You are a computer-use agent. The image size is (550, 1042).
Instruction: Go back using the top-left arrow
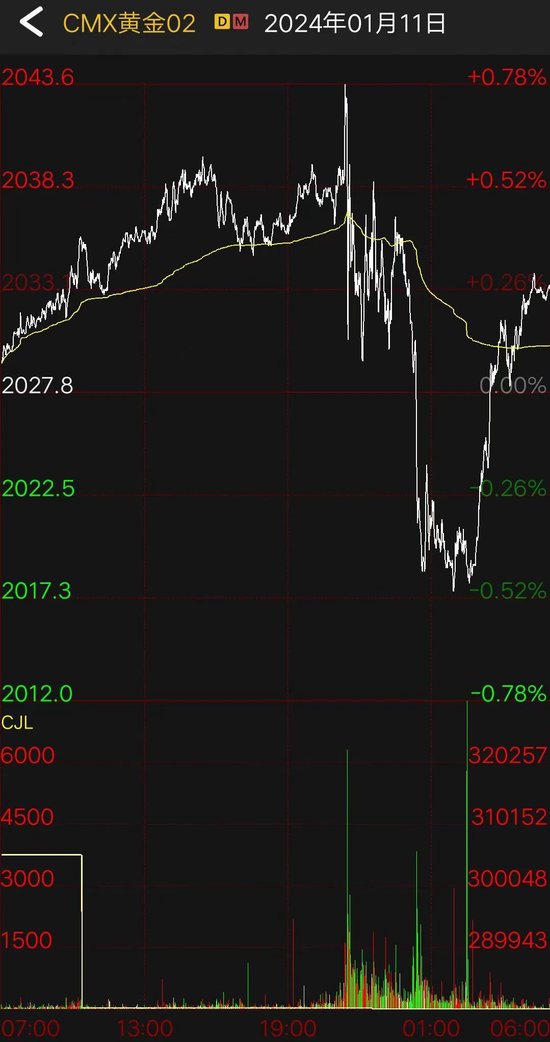[x=31, y=23]
